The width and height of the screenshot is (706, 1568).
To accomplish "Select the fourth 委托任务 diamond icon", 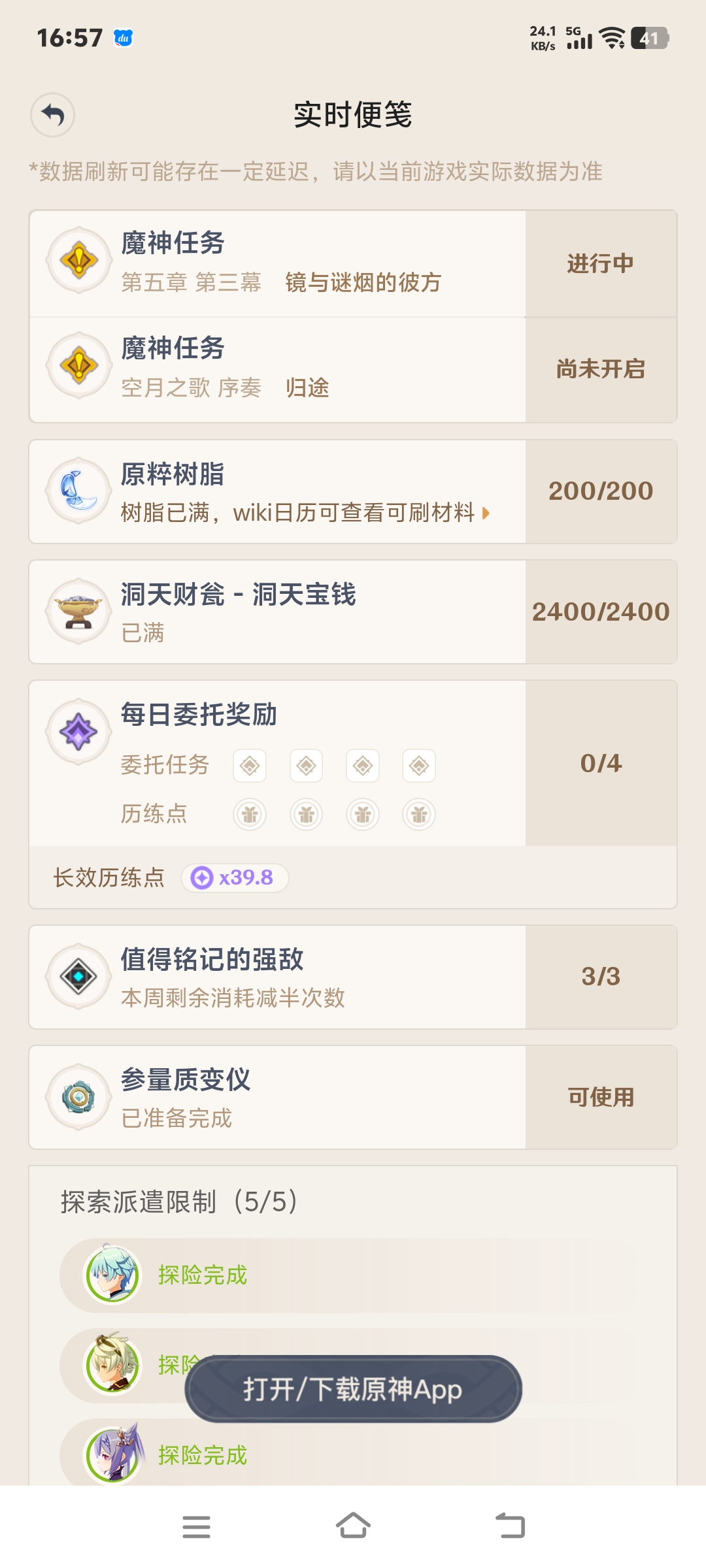I will (419, 766).
